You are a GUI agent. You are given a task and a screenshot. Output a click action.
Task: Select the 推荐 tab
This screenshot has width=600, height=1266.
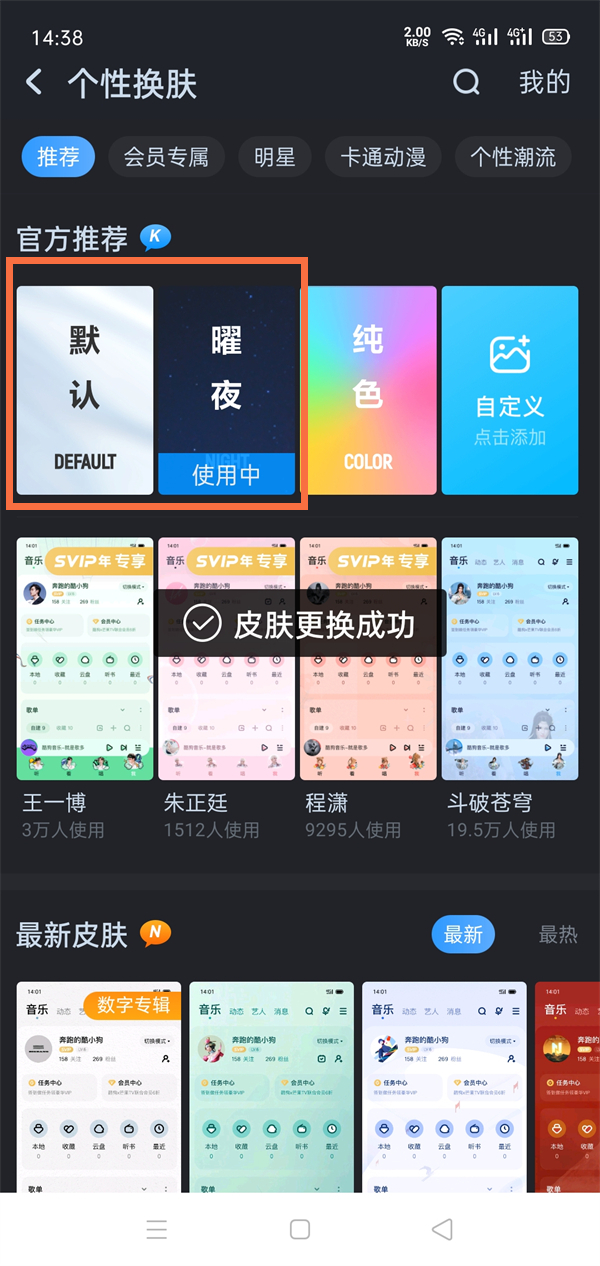pyautogui.click(x=58, y=157)
